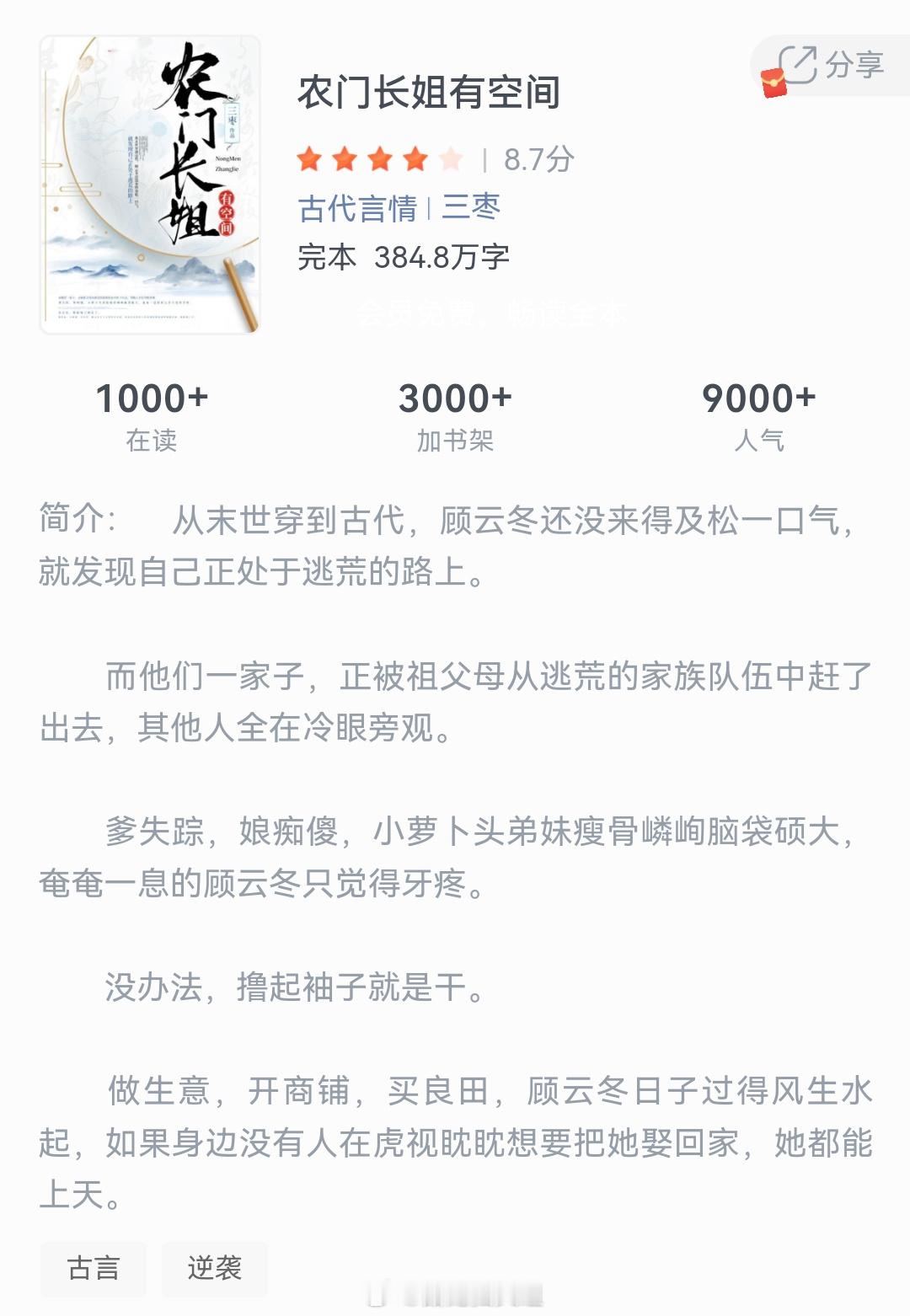Toggle 加书架 to add book to shelf
The height and width of the screenshot is (1316, 910).
pos(455,419)
